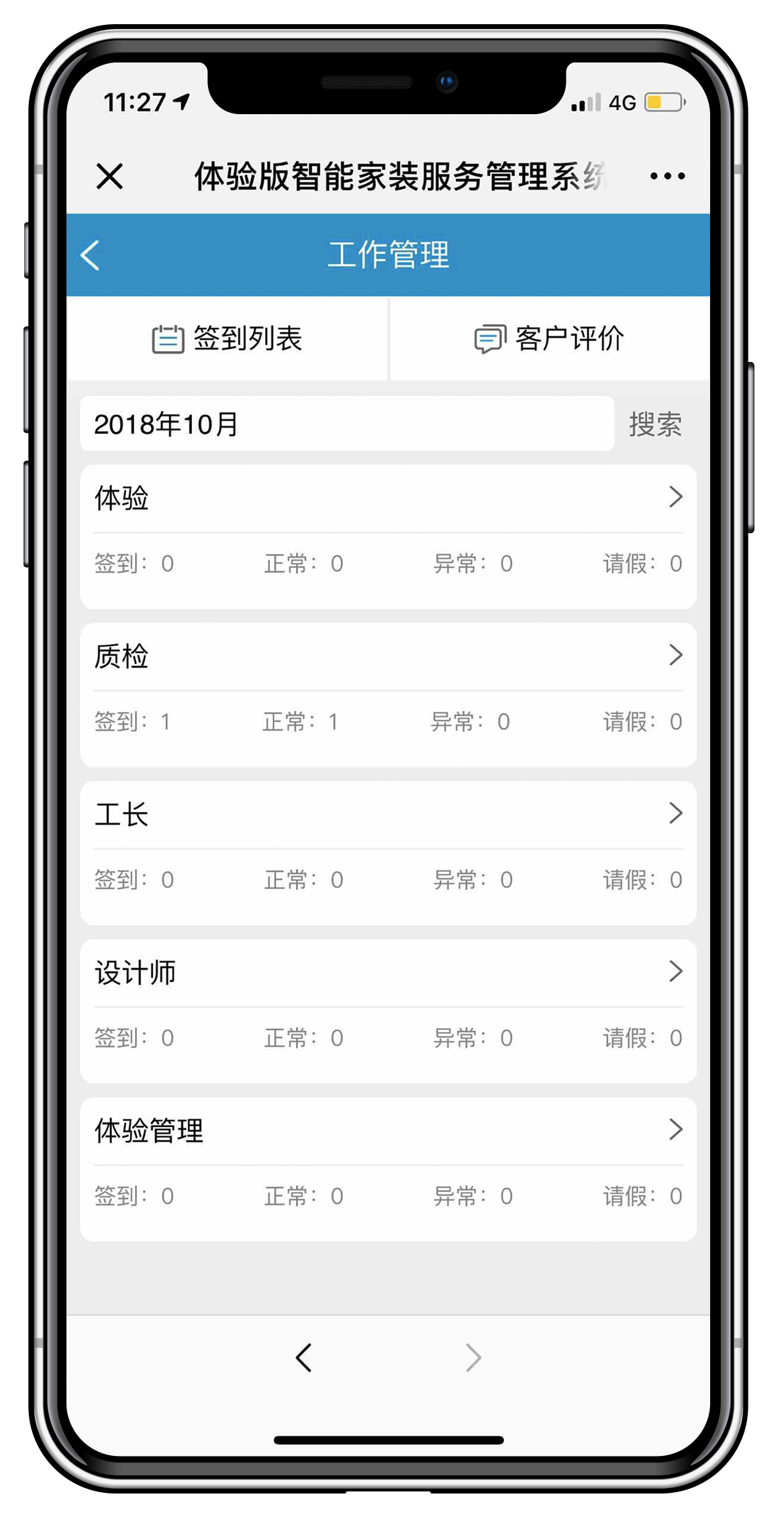Open the 工长 attendance row
This screenshot has height=1515, width=784.
[x=388, y=814]
